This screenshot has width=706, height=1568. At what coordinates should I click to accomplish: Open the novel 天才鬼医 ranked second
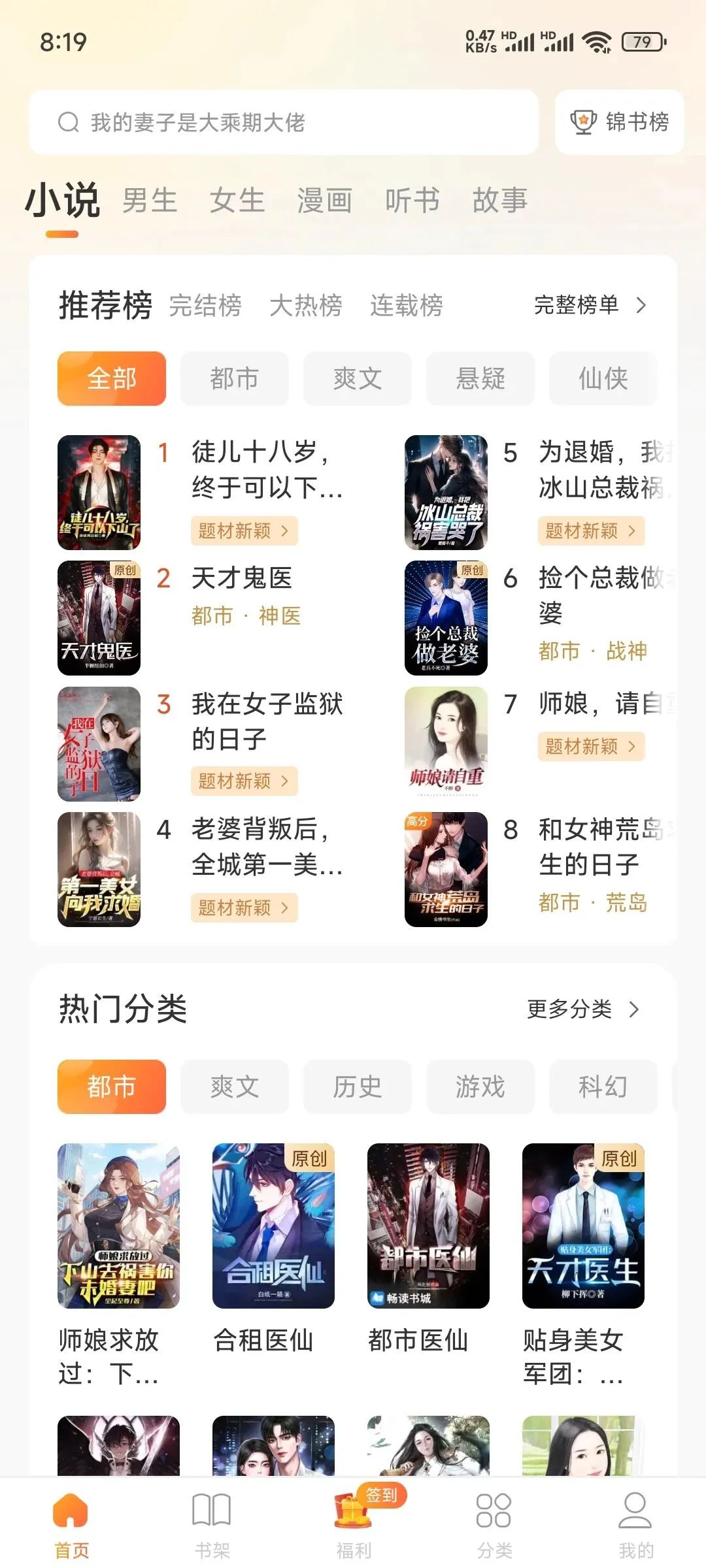click(x=241, y=579)
